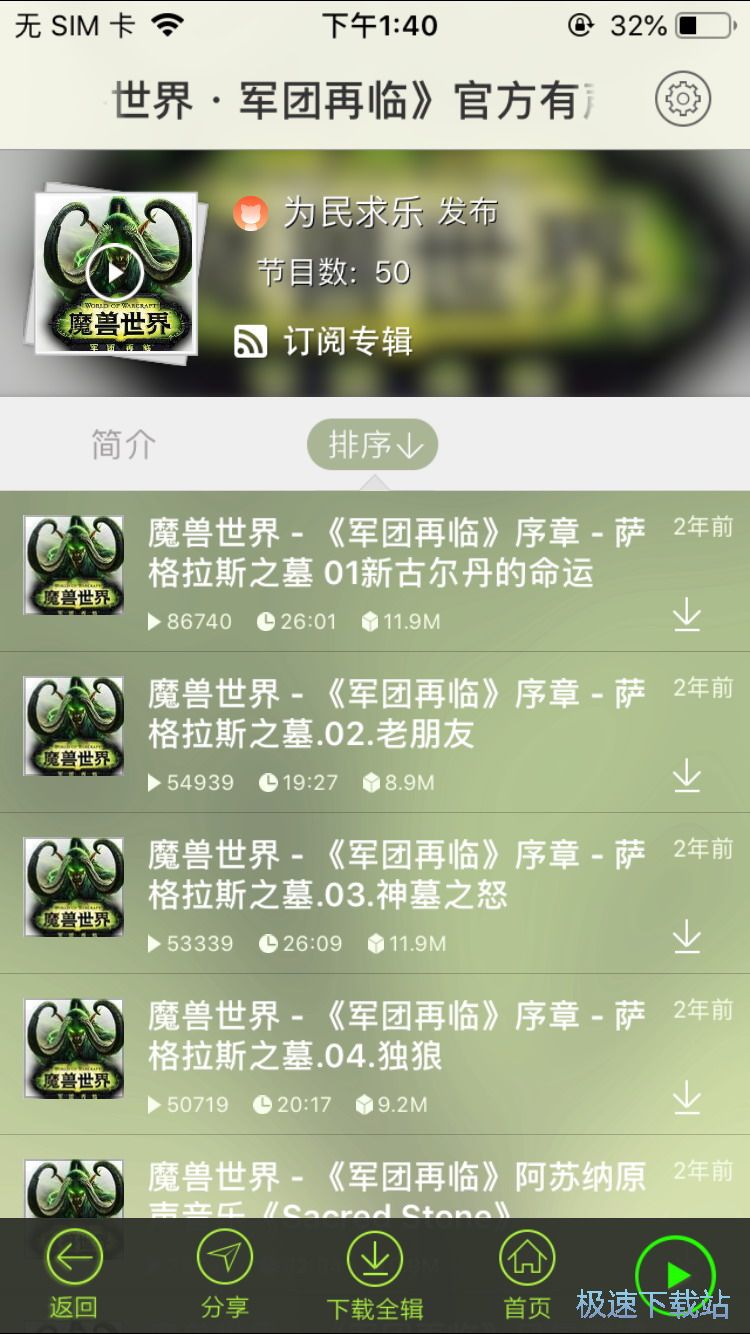Screen dimensions: 750x1334
Task: Open the settings gear icon
Action: coord(683,99)
